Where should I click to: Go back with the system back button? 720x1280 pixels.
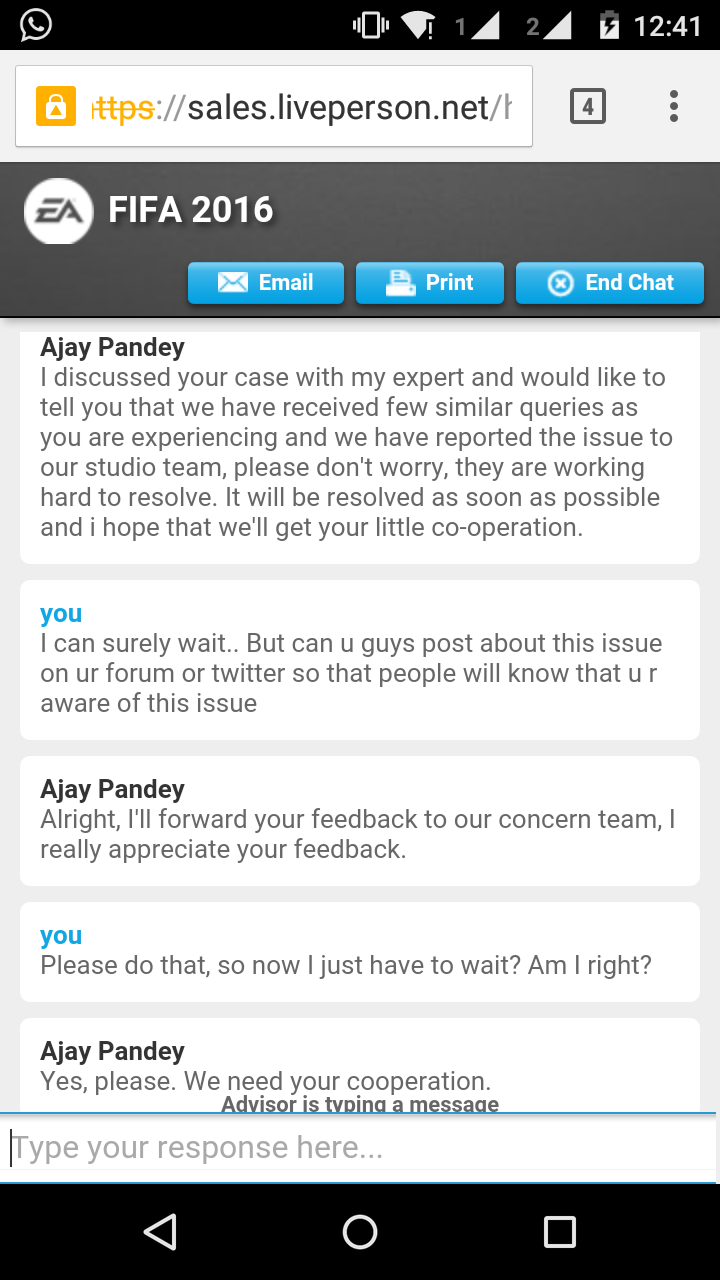[x=160, y=1232]
